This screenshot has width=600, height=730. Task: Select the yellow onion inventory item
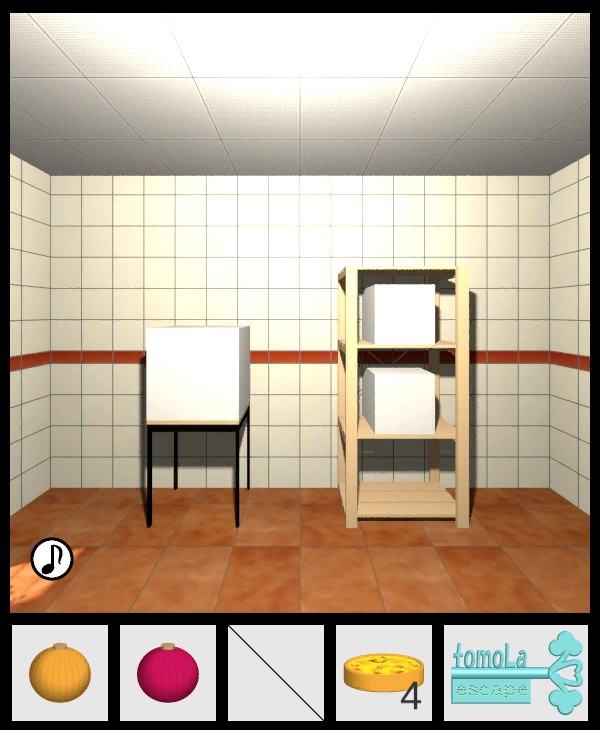tap(60, 673)
